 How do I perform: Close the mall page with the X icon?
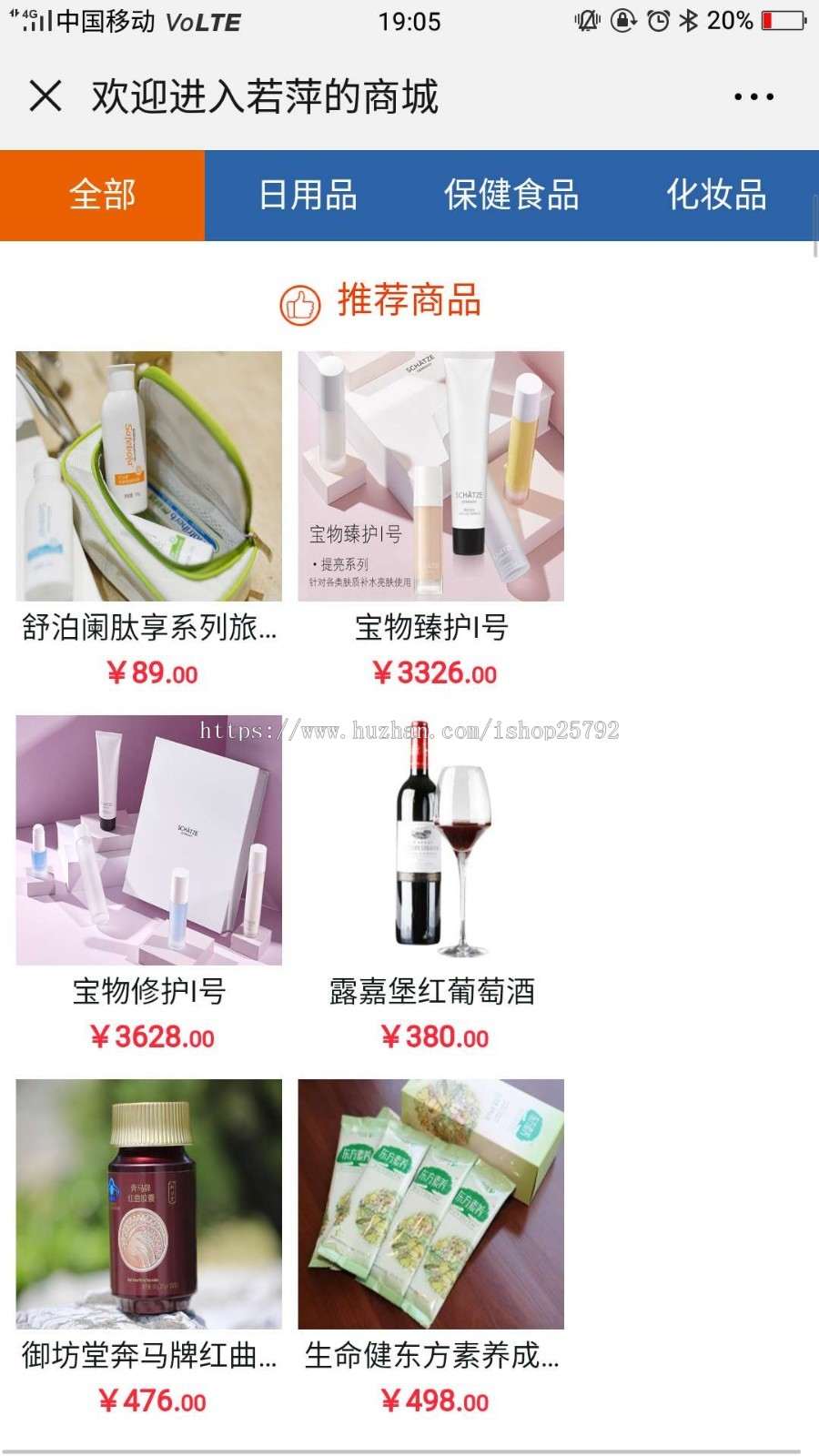tap(44, 95)
